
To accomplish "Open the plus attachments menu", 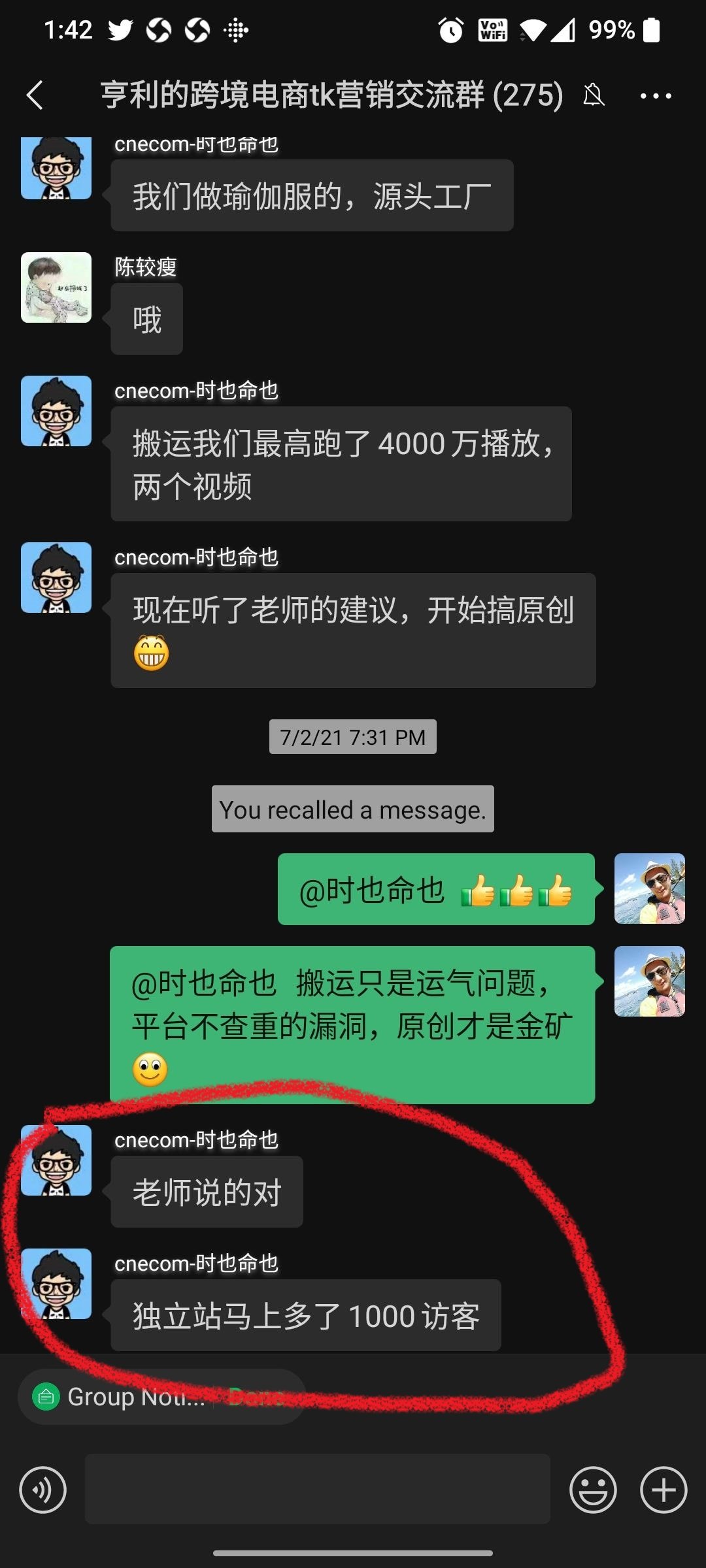I will tap(663, 1490).
